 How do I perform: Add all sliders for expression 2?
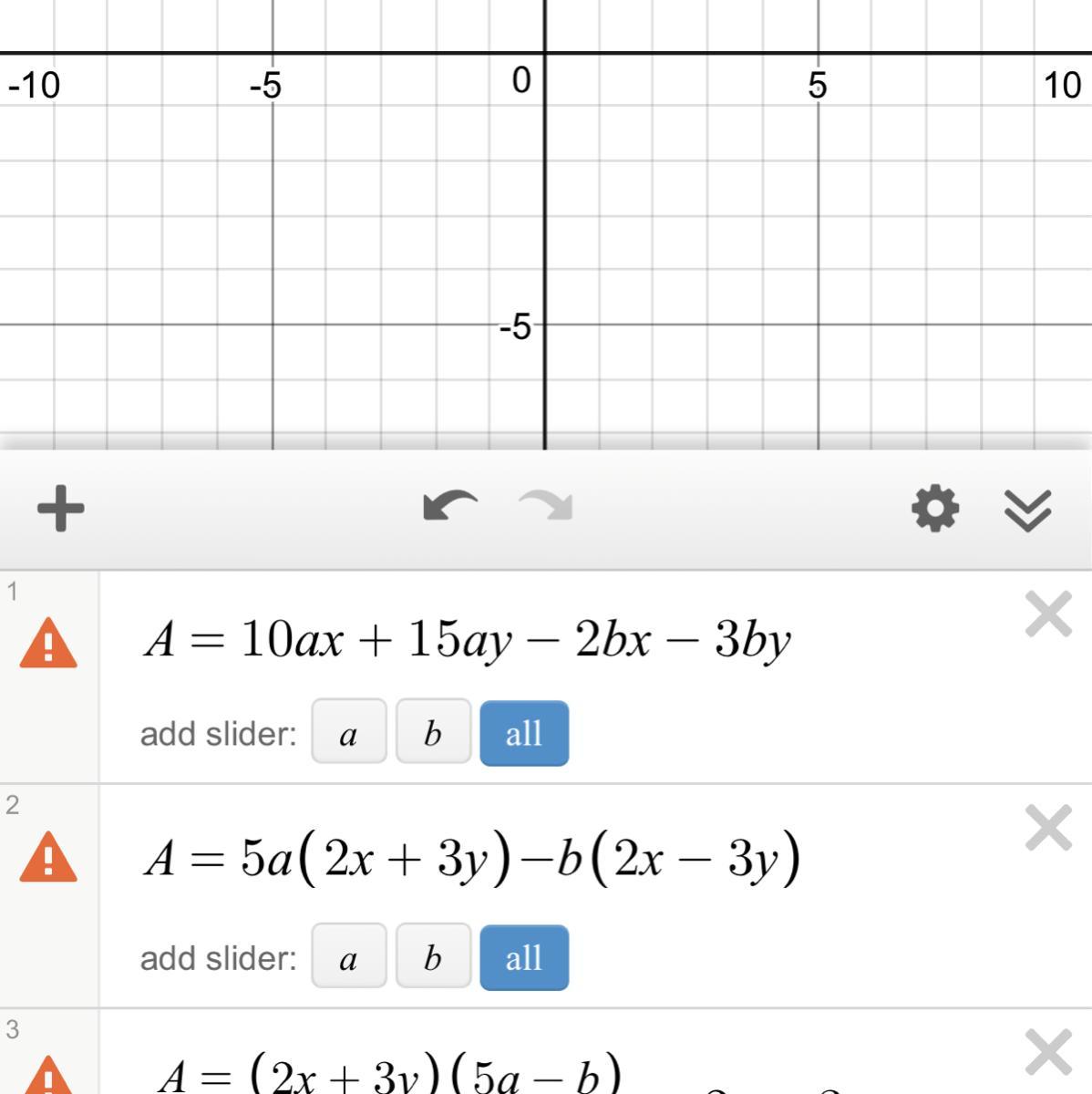pos(524,957)
